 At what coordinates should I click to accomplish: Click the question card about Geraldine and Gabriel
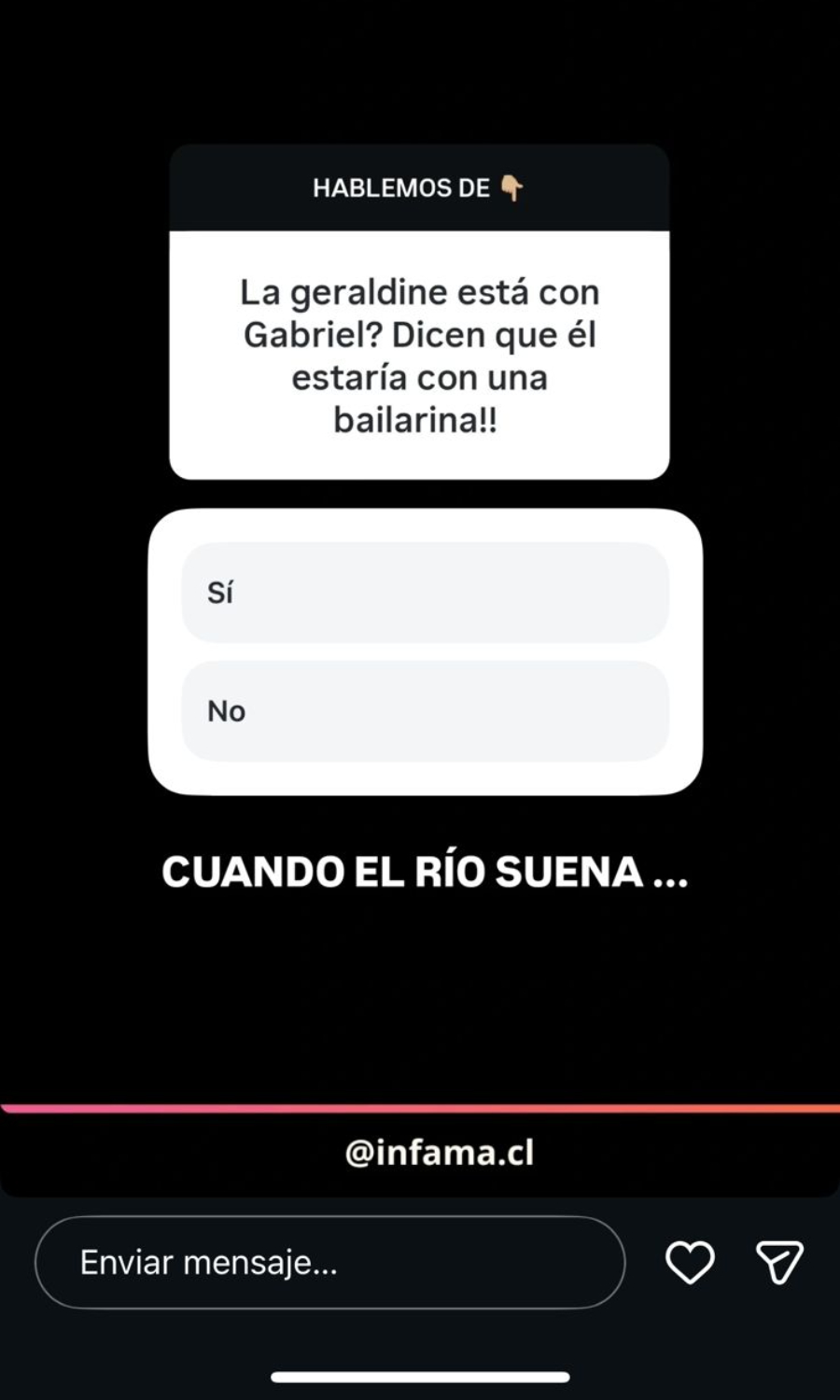418,355
